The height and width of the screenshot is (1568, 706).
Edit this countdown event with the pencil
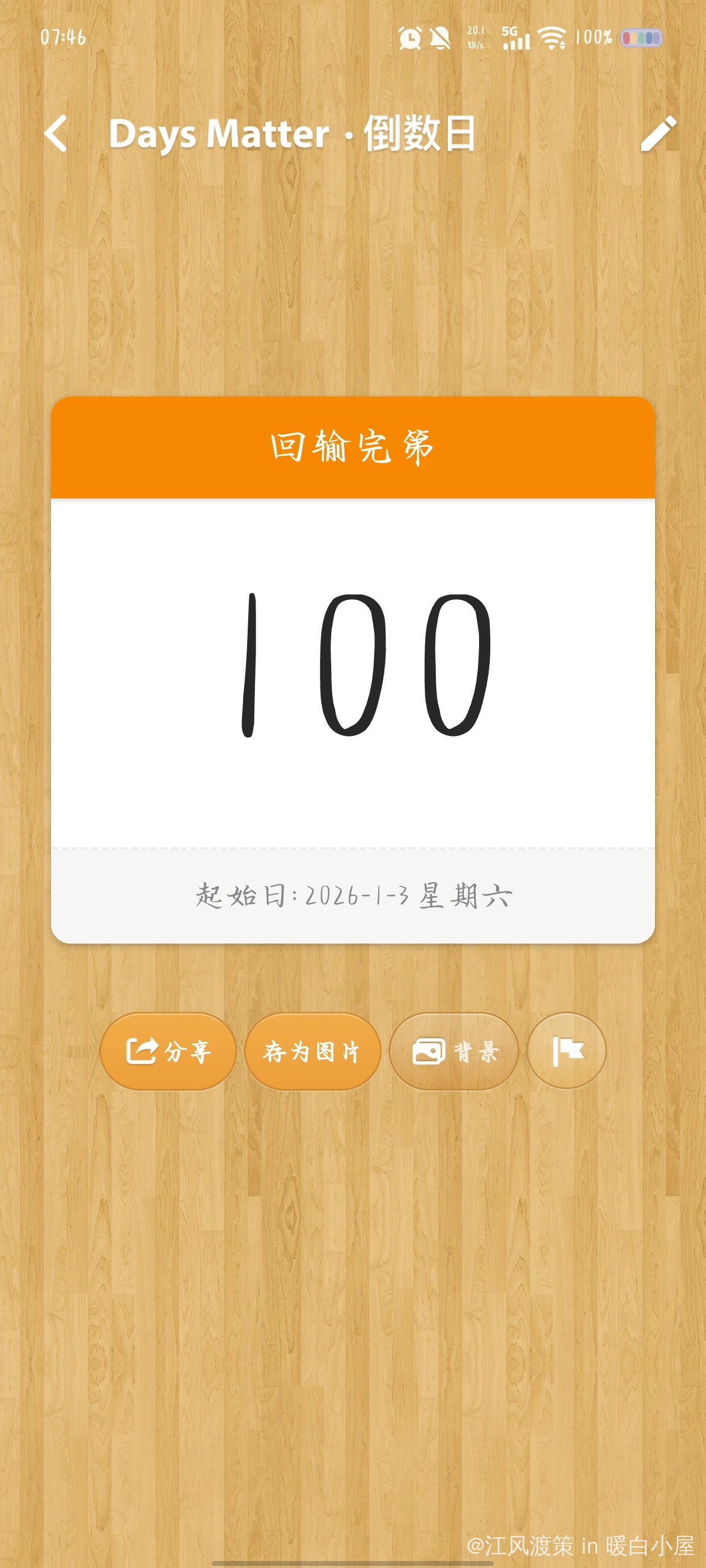[x=658, y=133]
